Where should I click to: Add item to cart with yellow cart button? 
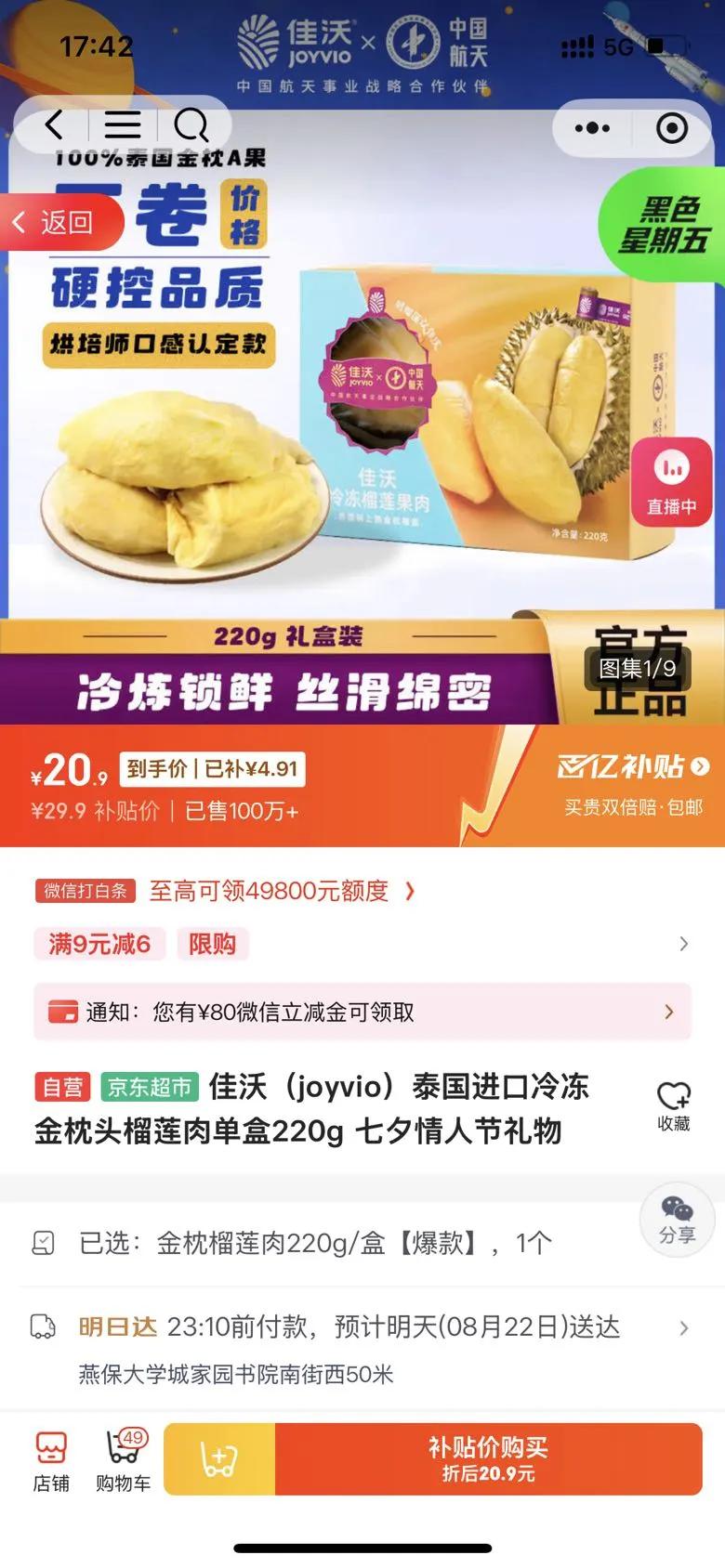[219, 1459]
